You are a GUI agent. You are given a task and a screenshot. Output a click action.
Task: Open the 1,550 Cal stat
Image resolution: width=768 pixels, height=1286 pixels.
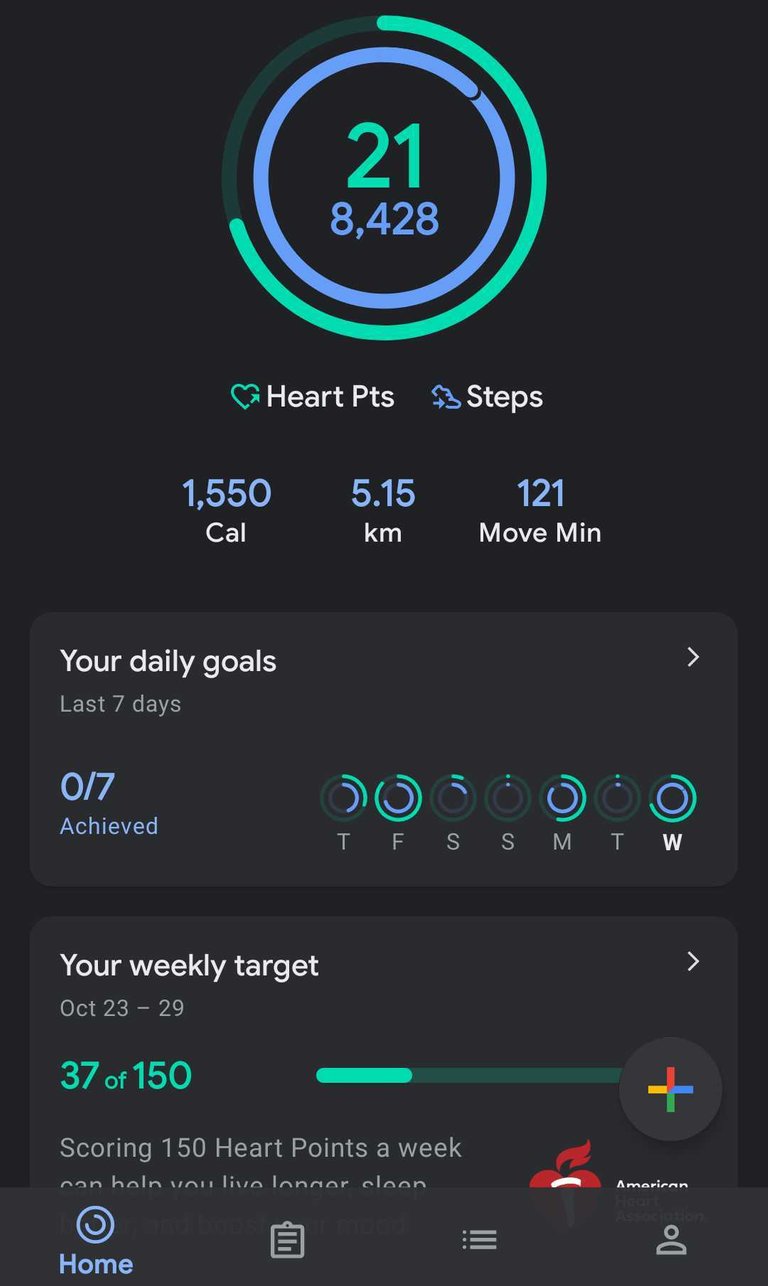click(x=226, y=511)
